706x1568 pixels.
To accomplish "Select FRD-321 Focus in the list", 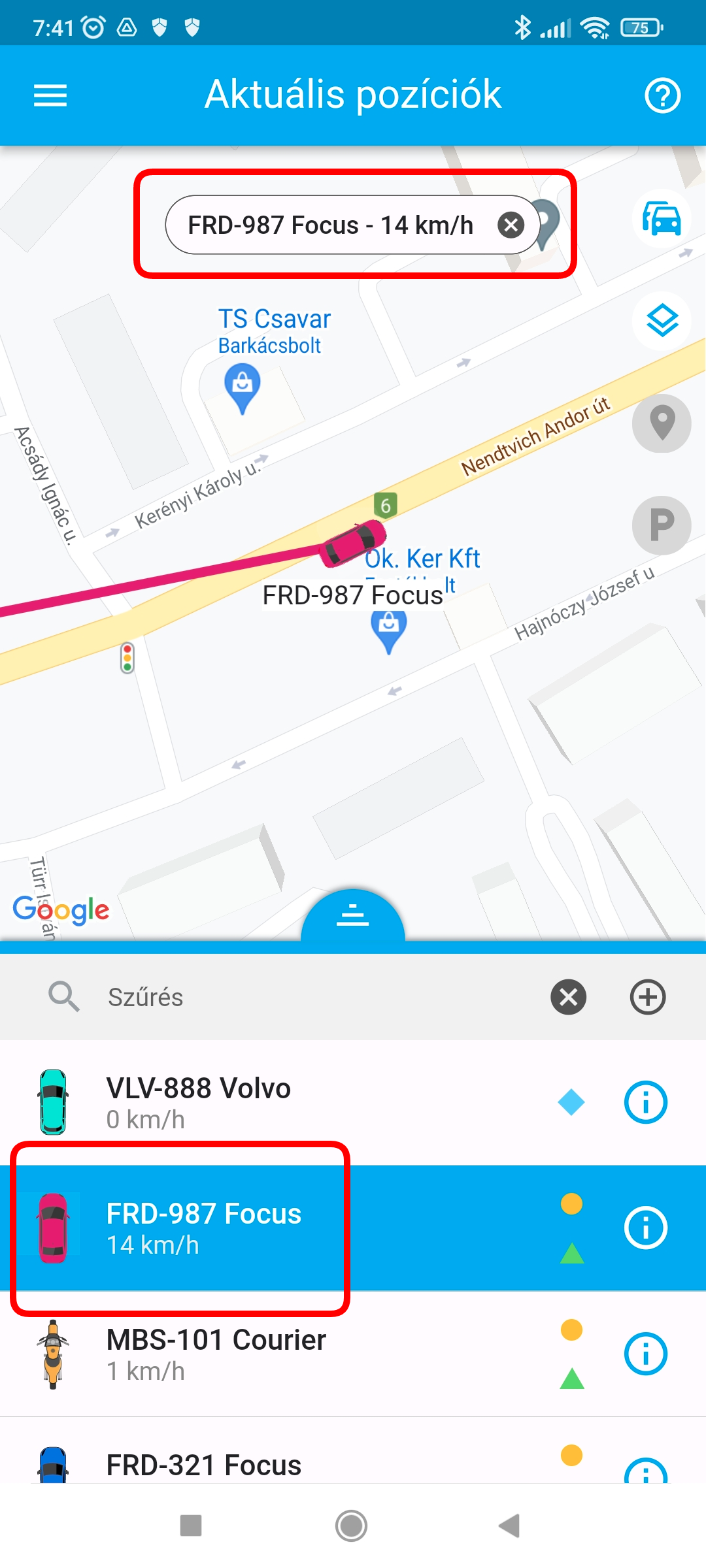I will pyautogui.click(x=261, y=1465).
